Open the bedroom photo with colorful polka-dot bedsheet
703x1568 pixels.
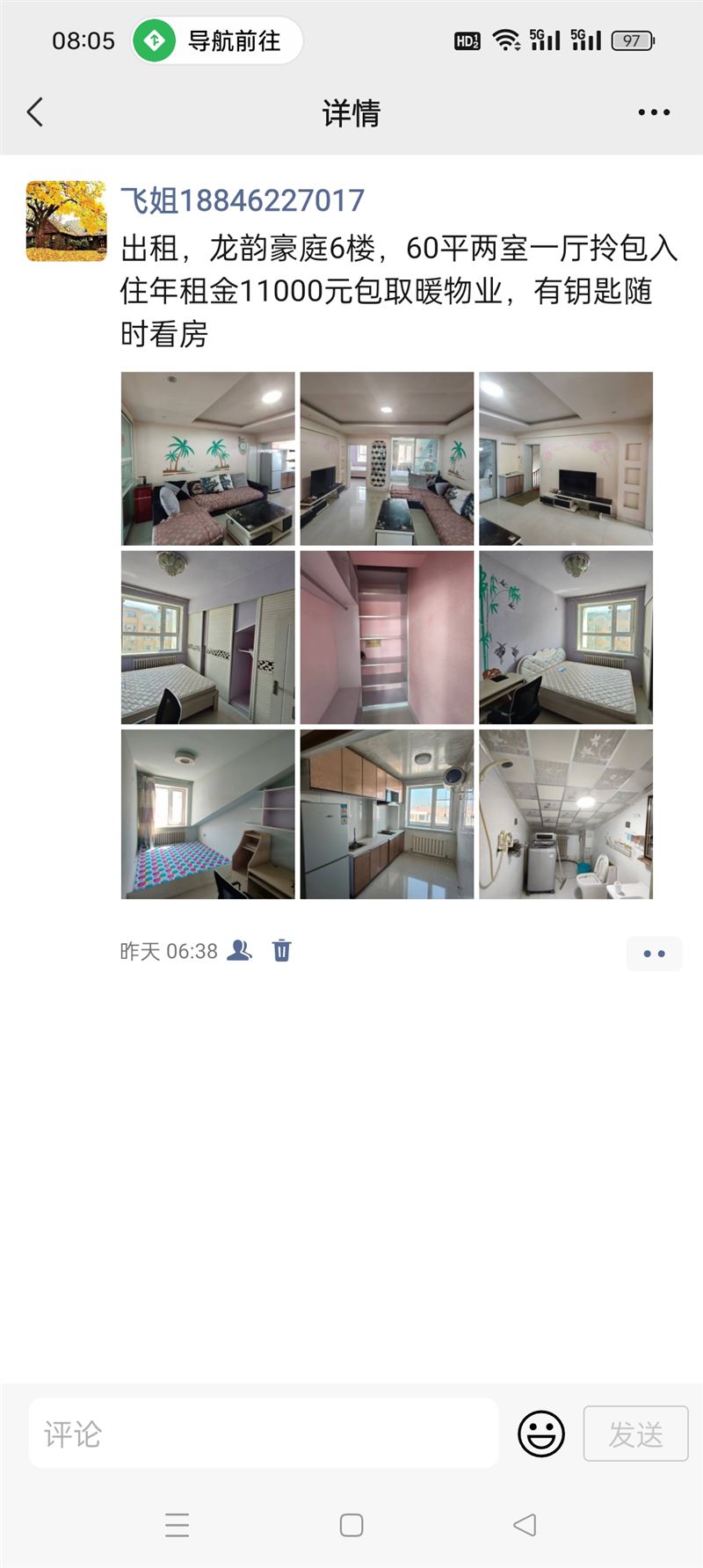click(207, 814)
